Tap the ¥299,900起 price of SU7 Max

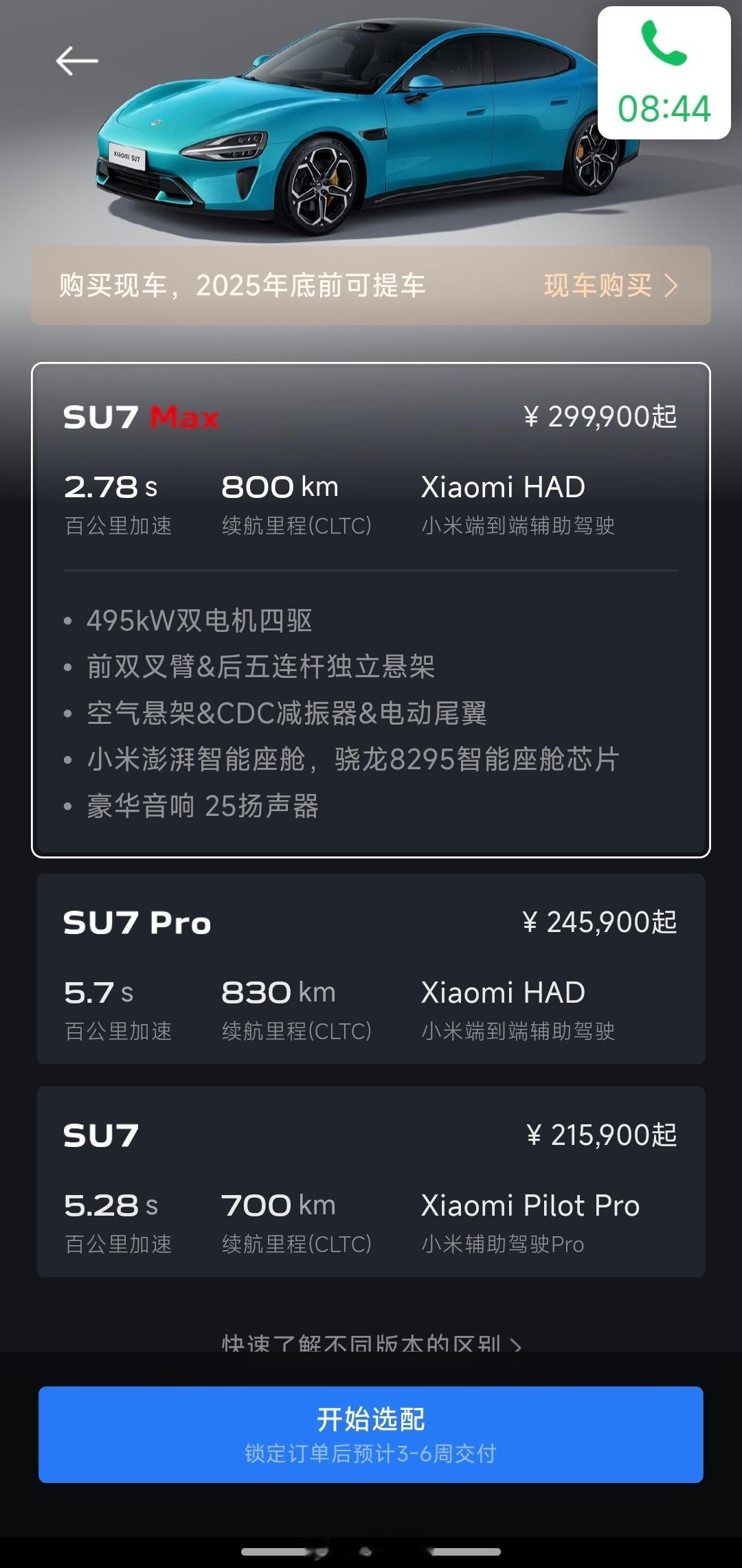tap(600, 415)
